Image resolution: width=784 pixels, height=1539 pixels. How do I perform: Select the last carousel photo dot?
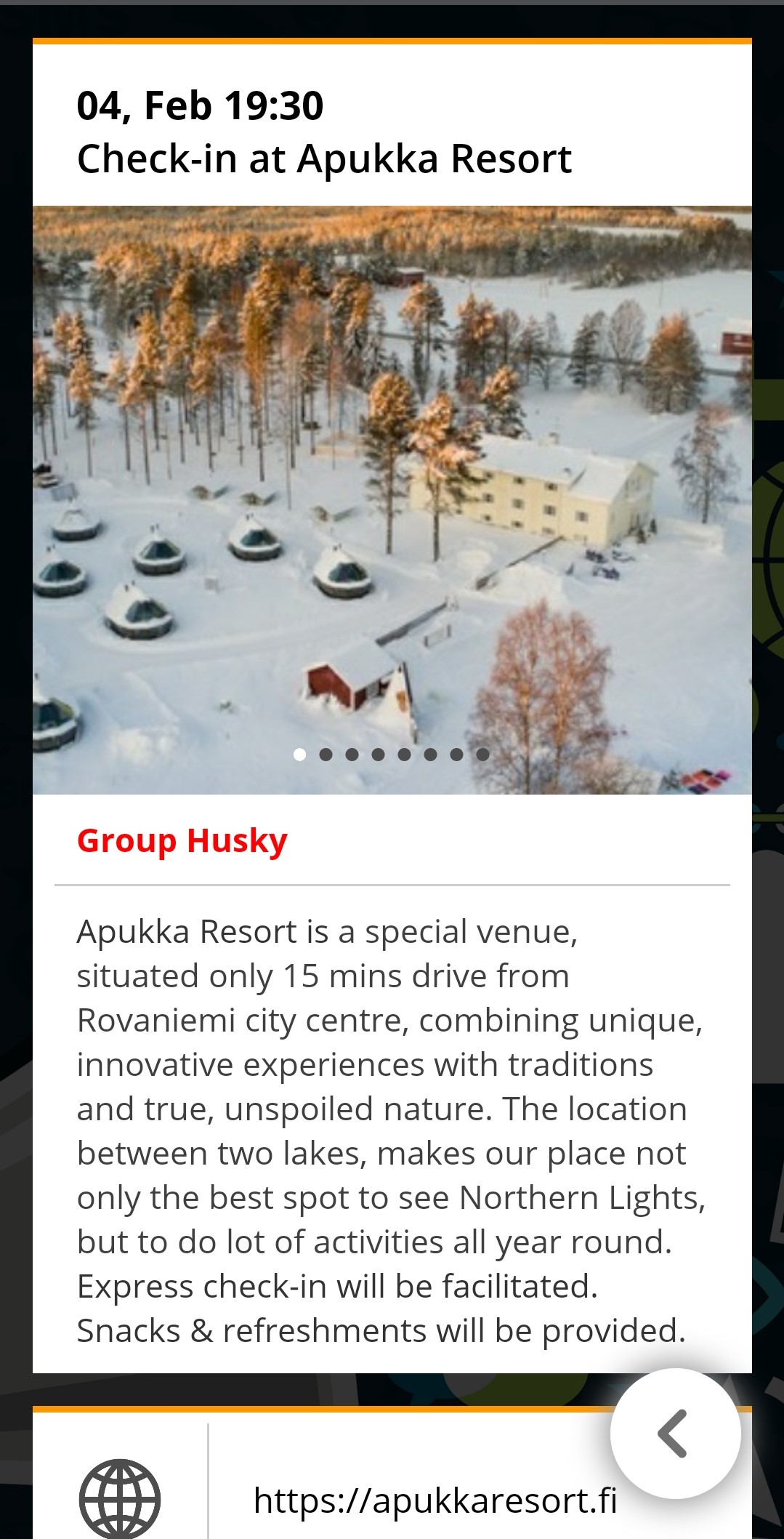point(482,755)
